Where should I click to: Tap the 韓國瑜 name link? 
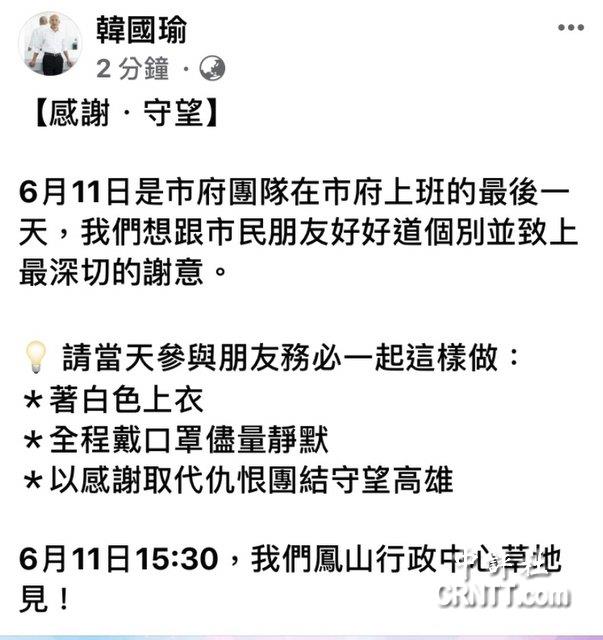140,30
